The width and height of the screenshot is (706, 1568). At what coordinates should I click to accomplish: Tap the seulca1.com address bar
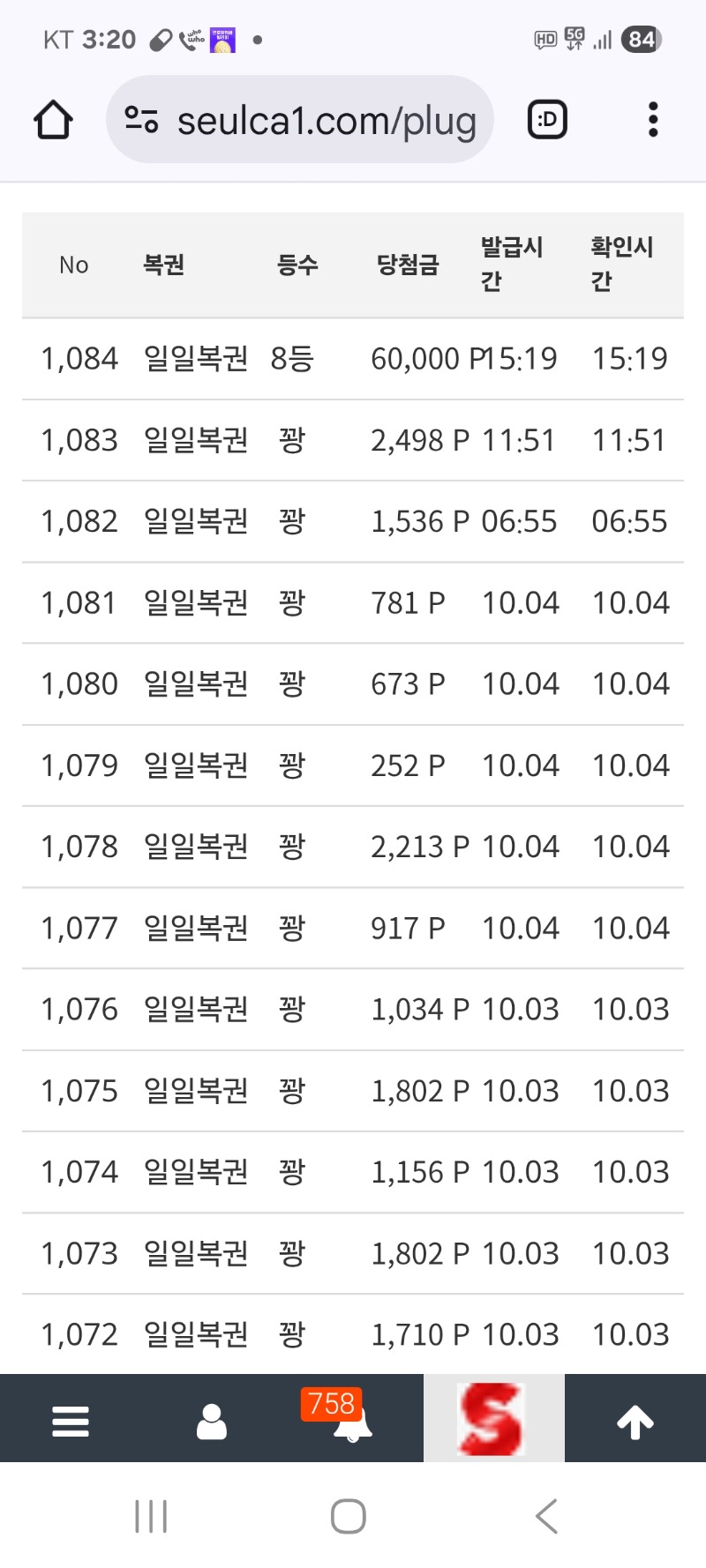300,120
